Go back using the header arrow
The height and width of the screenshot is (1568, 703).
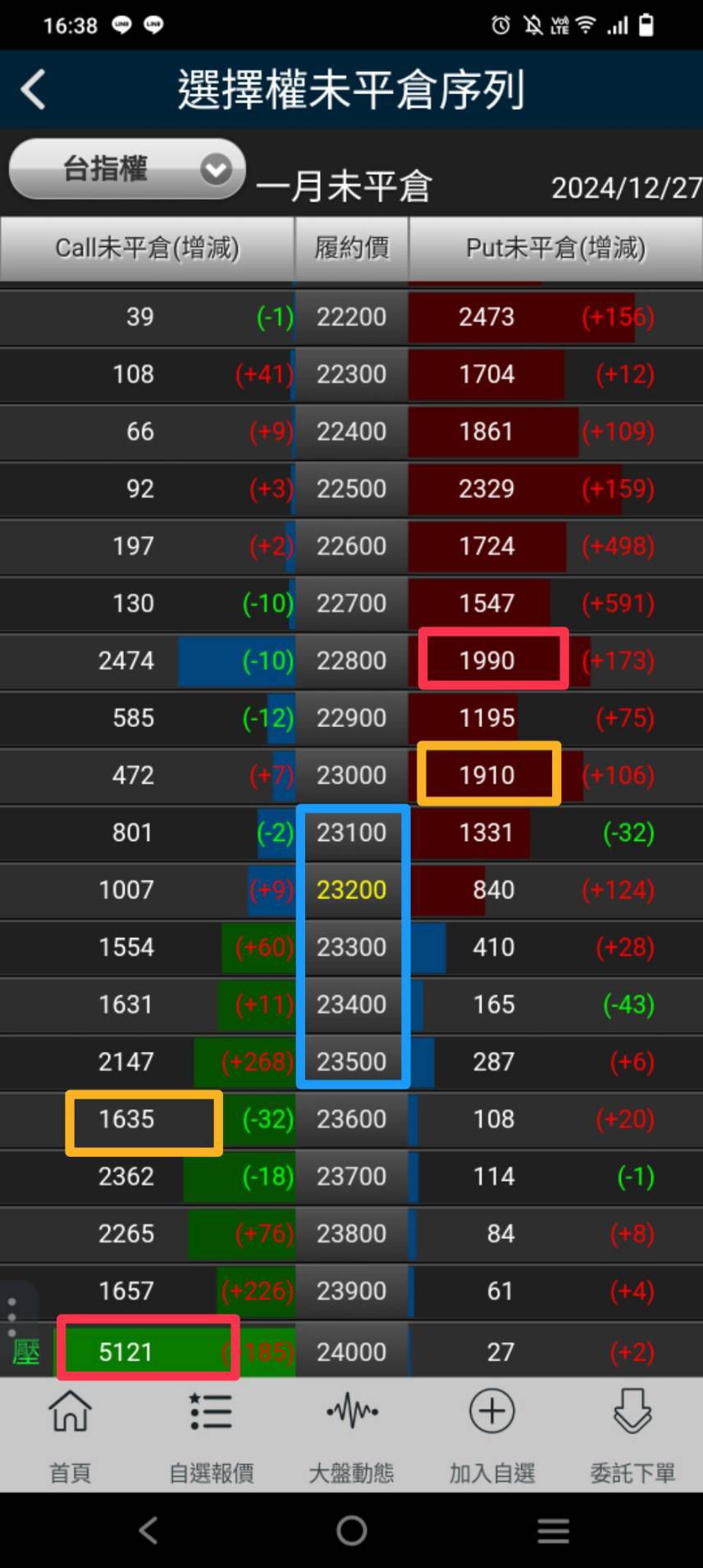pyautogui.click(x=34, y=89)
